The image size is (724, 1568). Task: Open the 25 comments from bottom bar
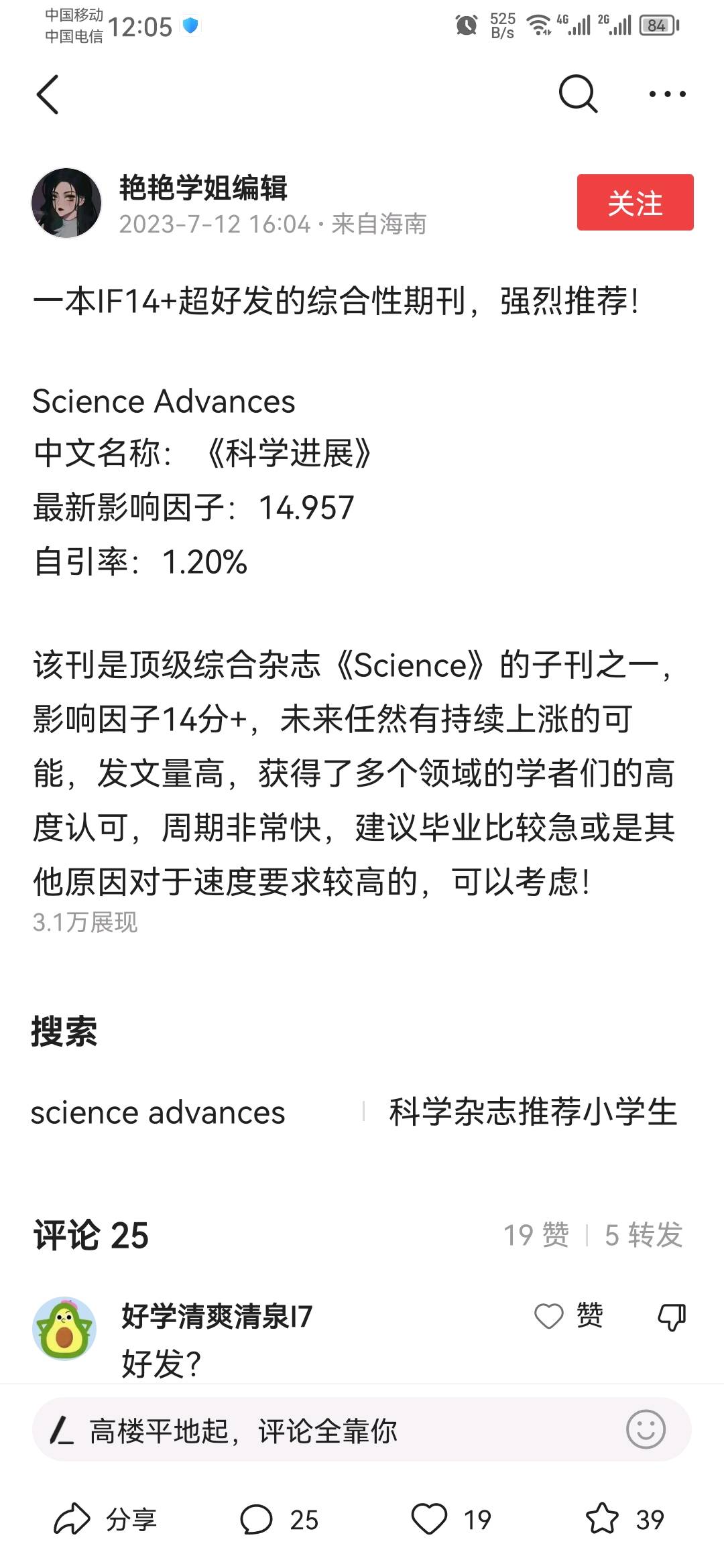(x=279, y=1520)
